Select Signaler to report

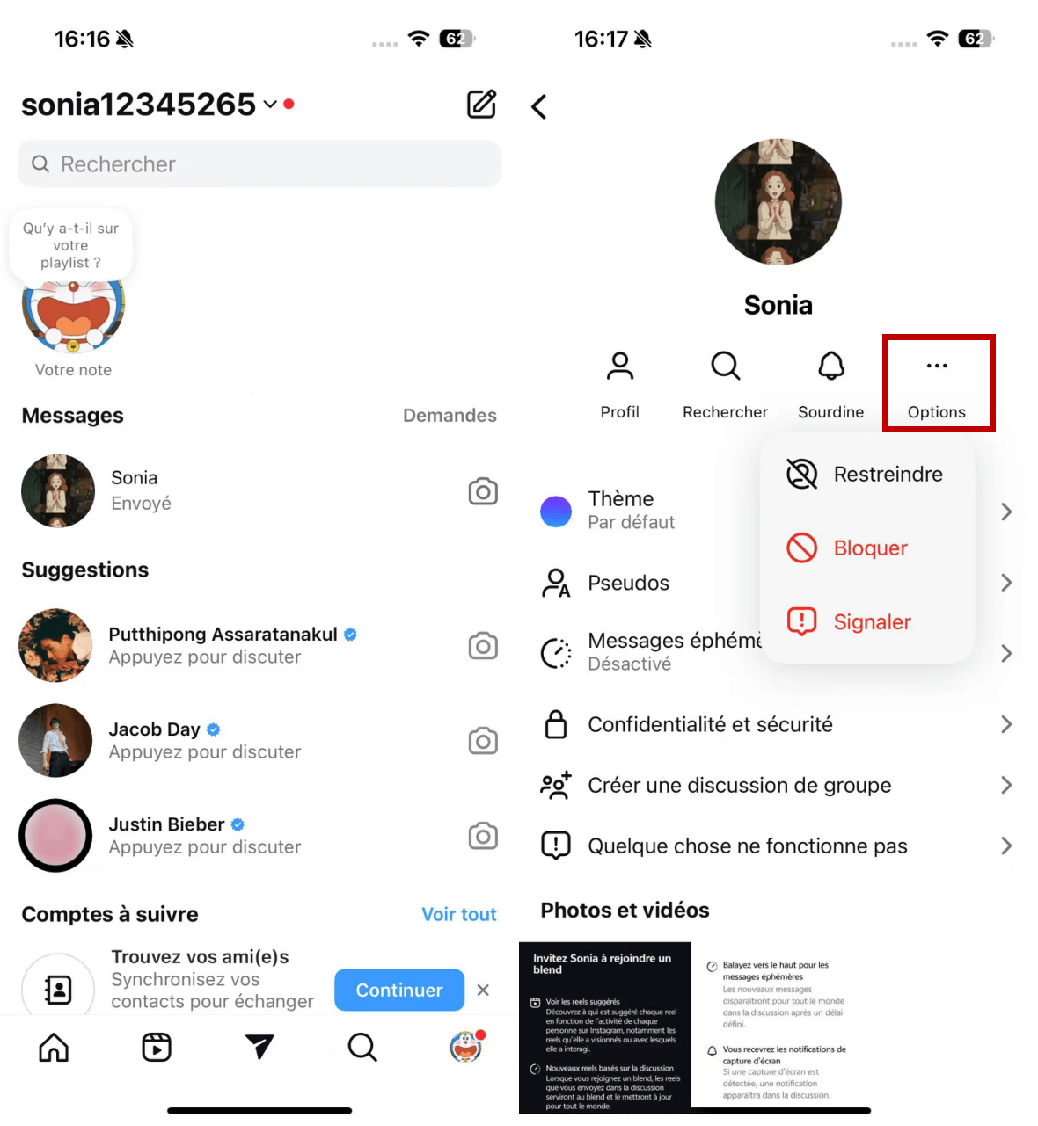(x=866, y=622)
